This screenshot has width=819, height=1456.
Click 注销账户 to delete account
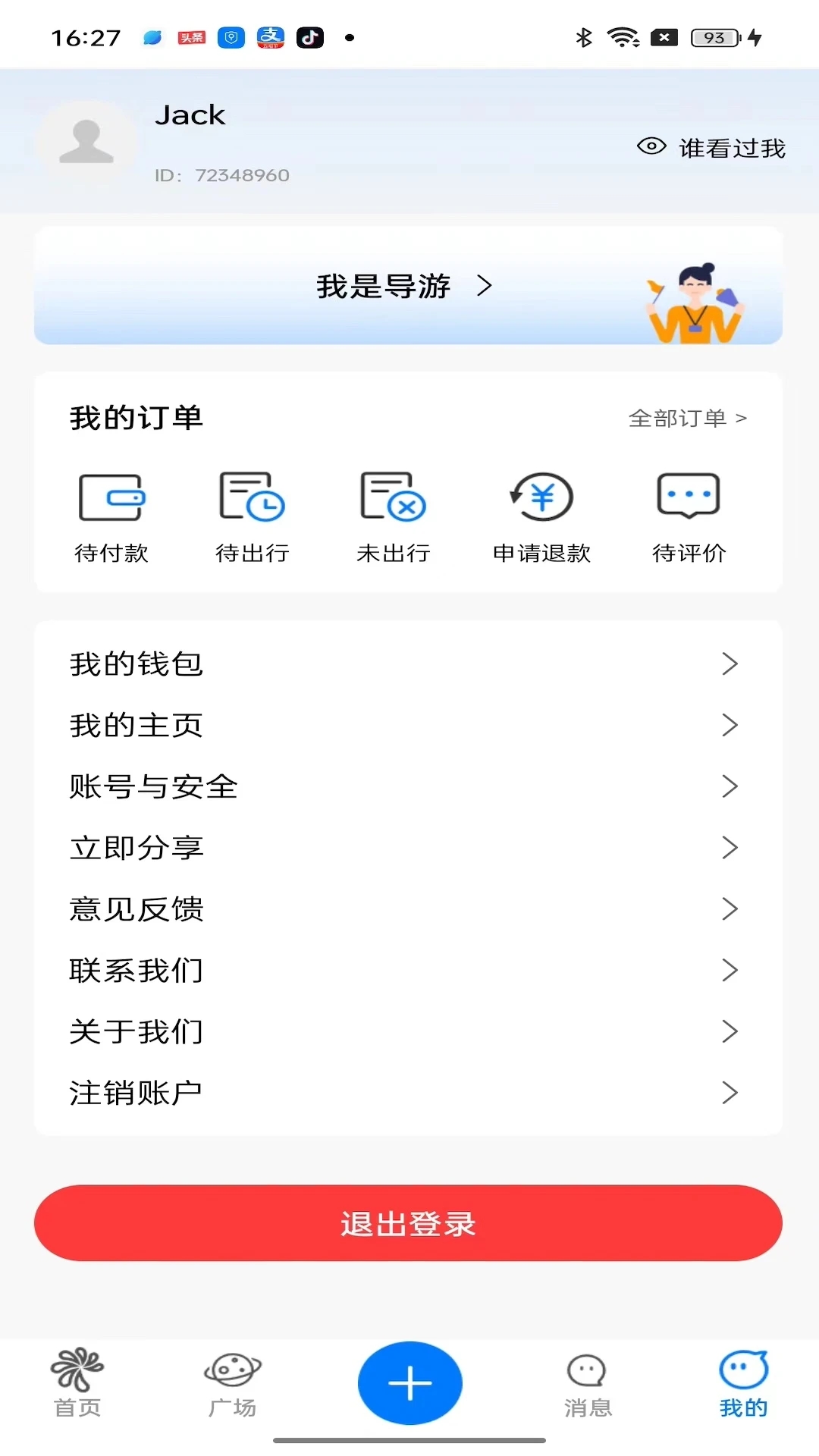(x=135, y=1092)
